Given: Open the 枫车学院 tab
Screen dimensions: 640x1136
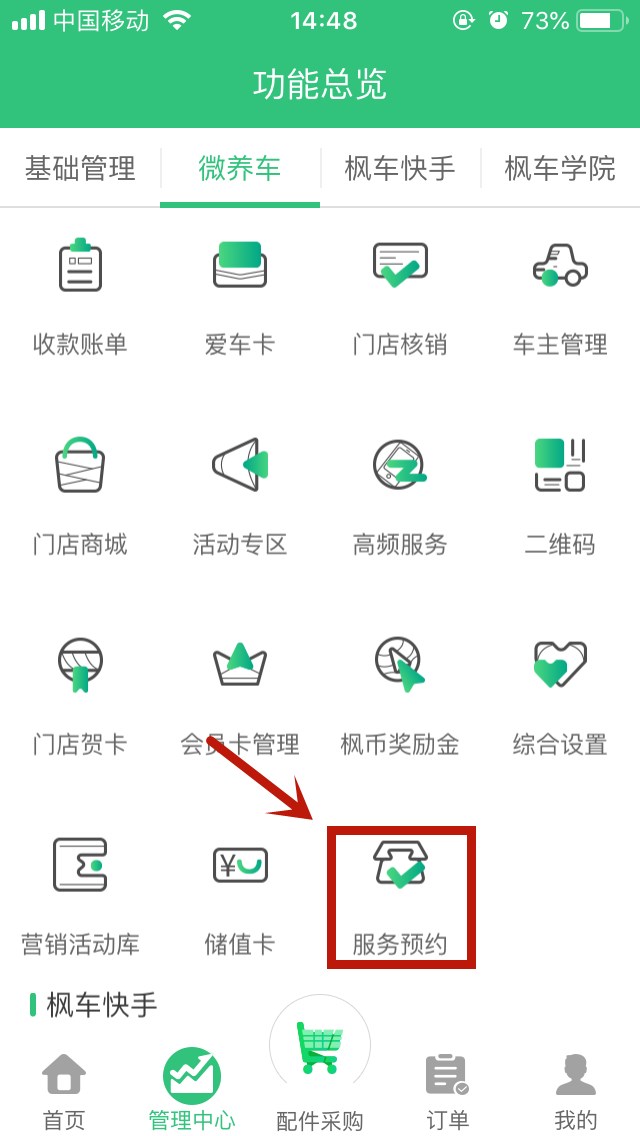Looking at the screenshot, I should [x=560, y=168].
